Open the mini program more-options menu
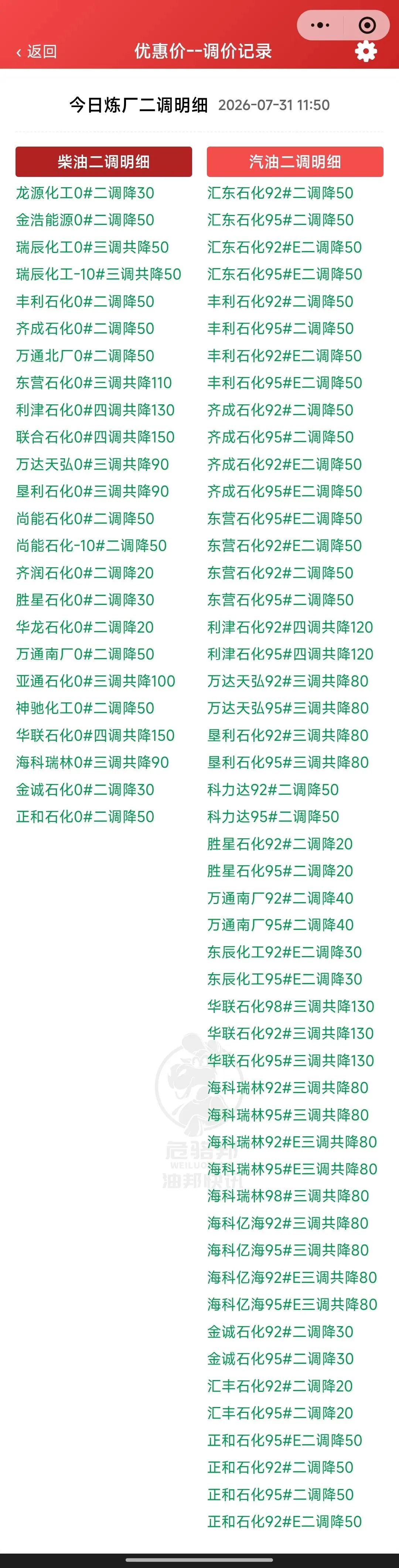 point(320,25)
